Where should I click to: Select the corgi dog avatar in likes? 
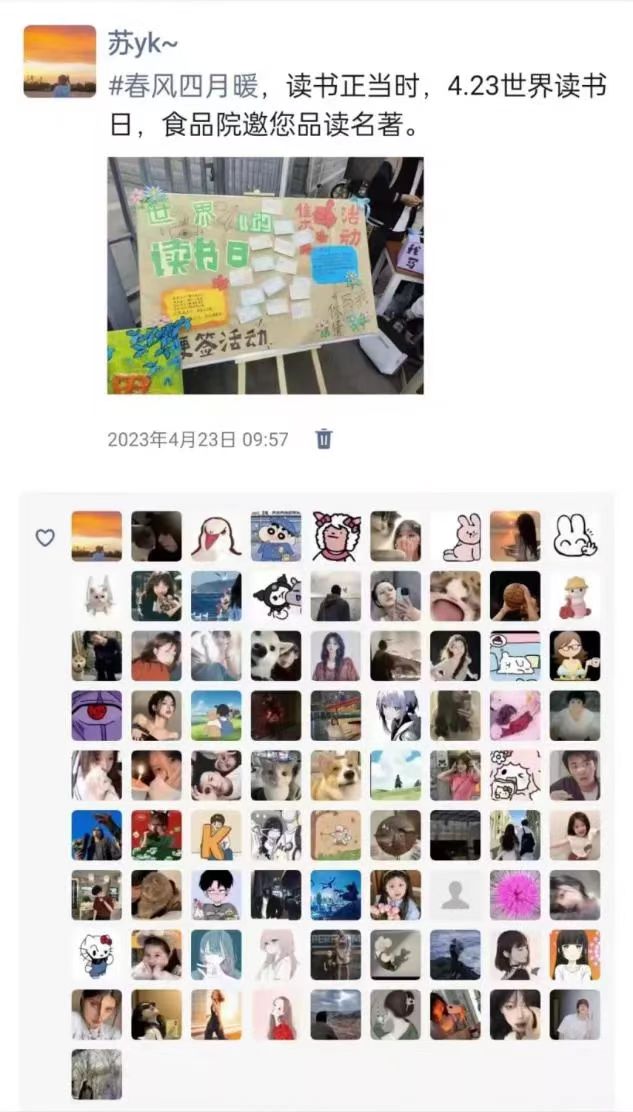tap(336, 775)
